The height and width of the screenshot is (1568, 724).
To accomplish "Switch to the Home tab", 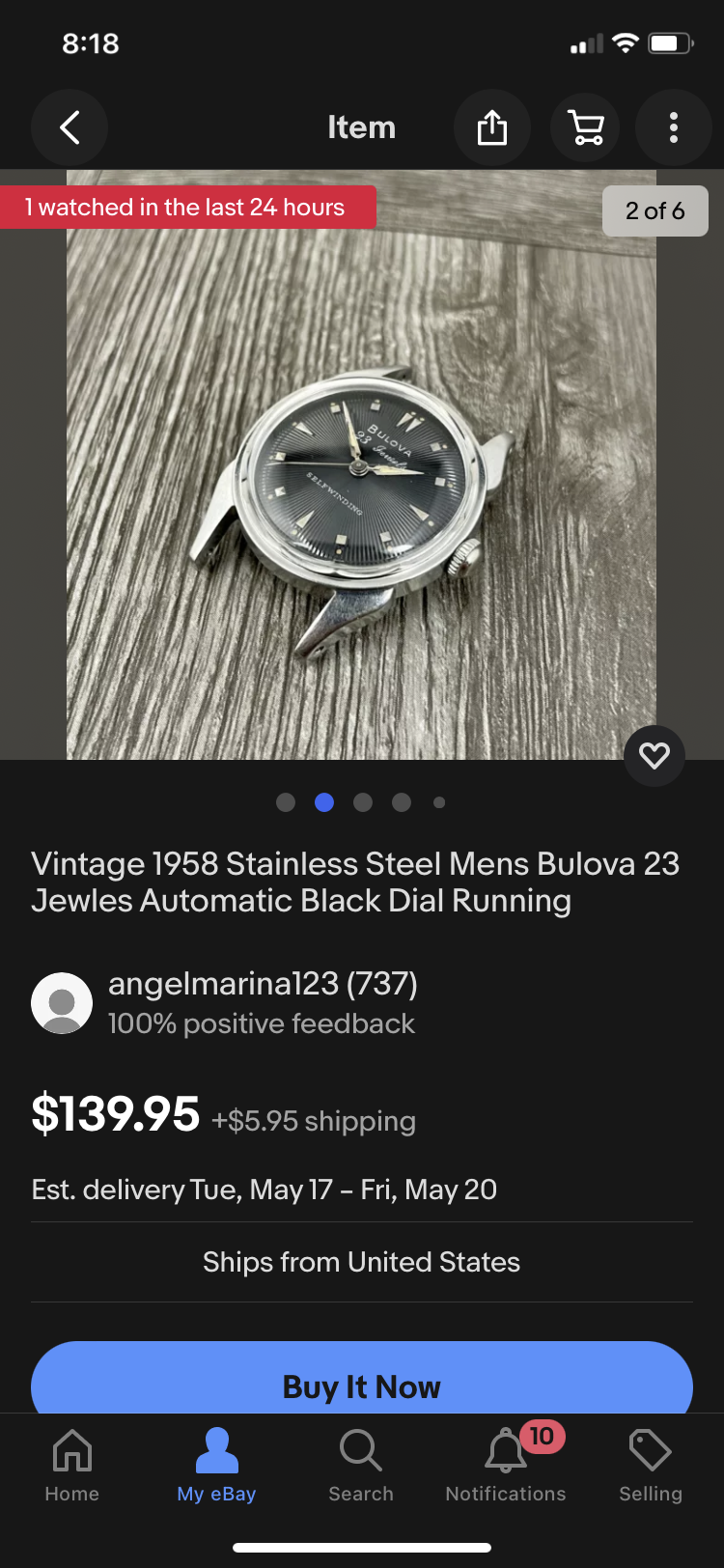I will coord(72,1466).
